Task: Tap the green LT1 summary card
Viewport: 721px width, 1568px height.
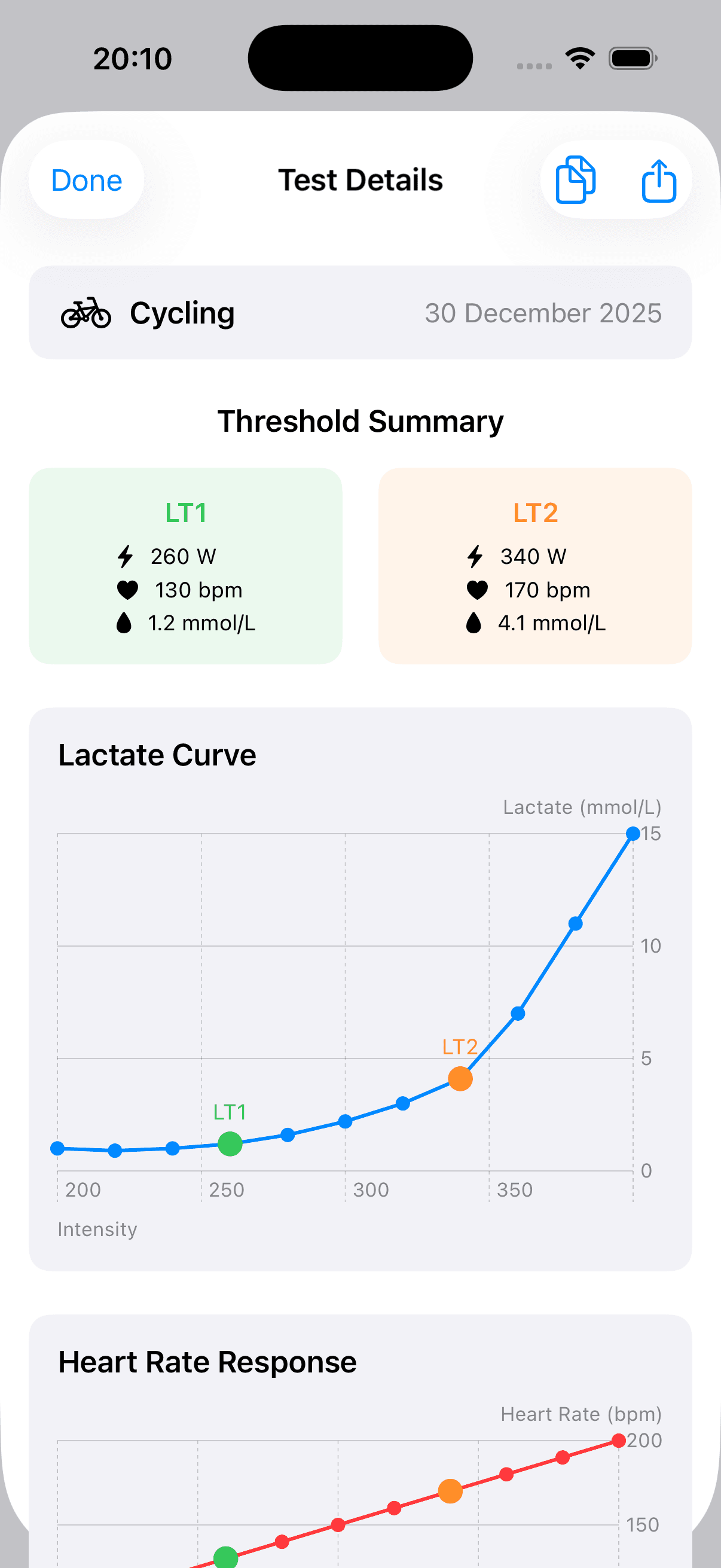Action: click(186, 566)
